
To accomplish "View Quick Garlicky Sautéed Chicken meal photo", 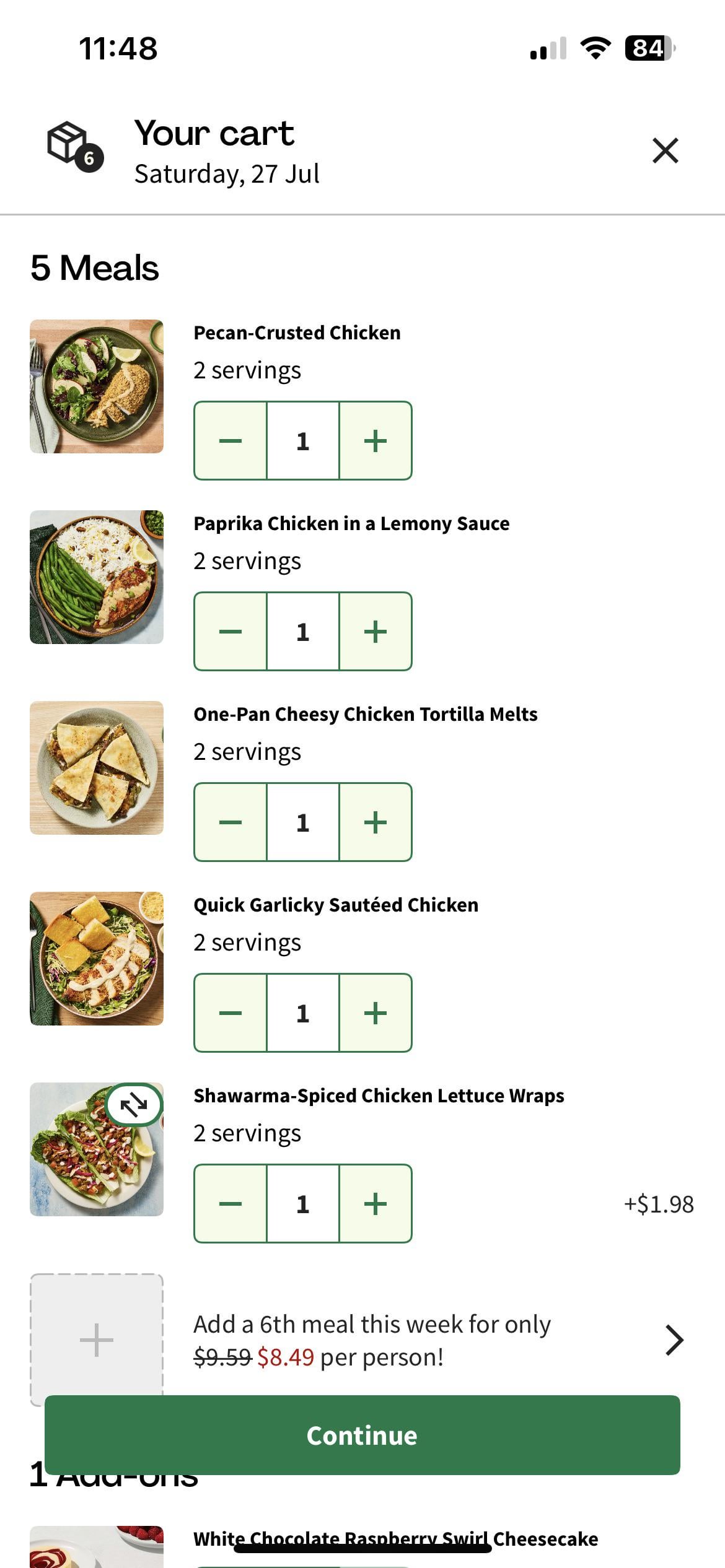I will (97, 959).
